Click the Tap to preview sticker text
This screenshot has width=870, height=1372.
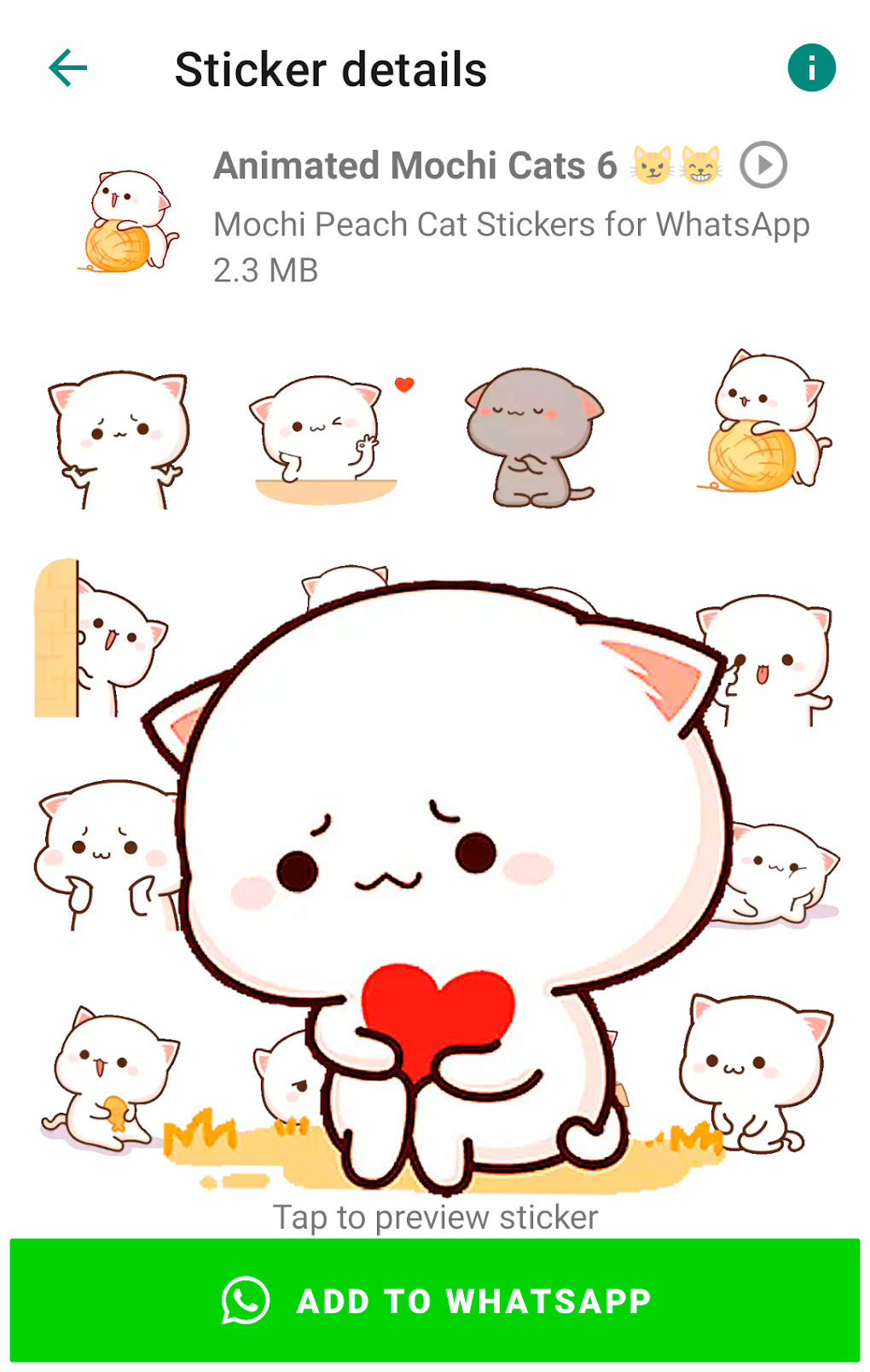(435, 1217)
